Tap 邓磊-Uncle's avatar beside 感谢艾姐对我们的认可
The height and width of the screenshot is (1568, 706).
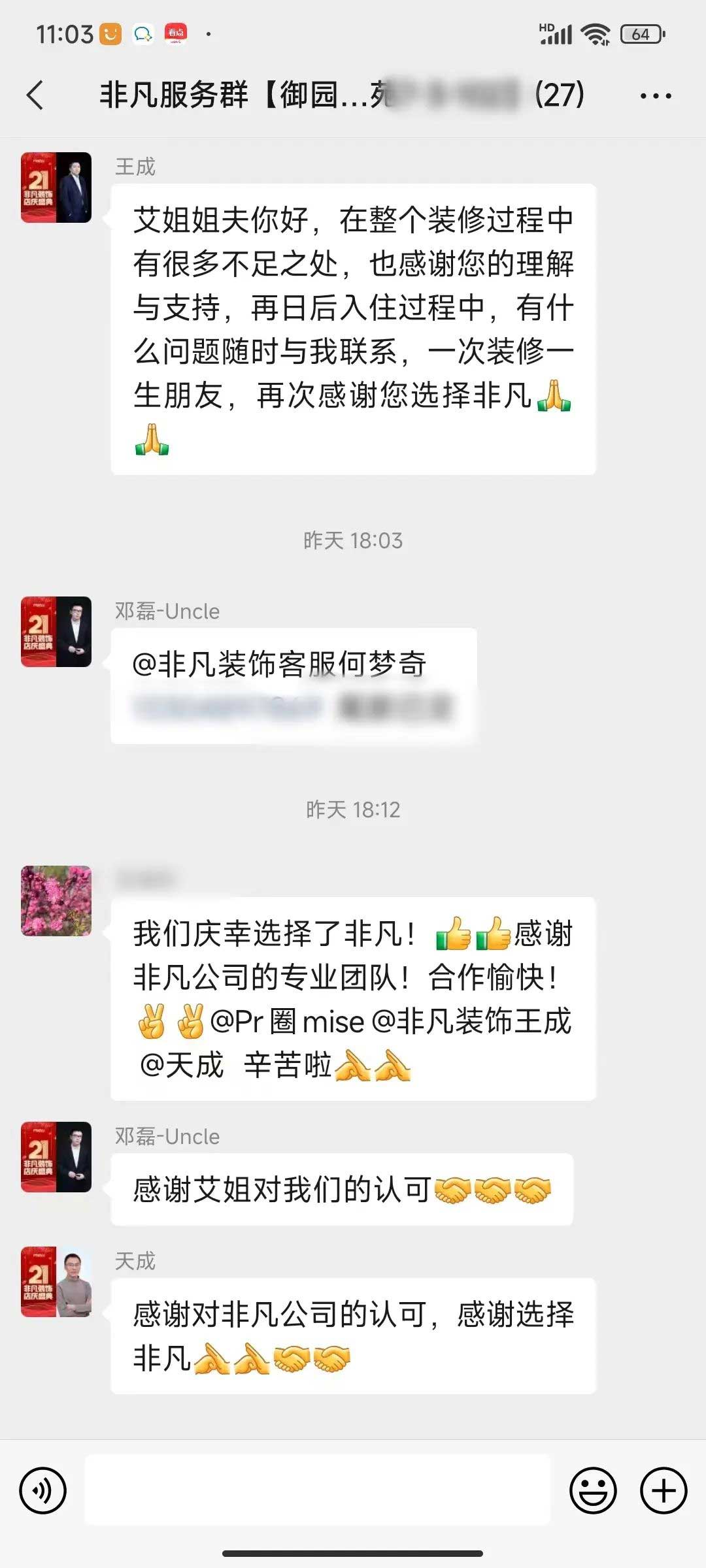click(x=56, y=1157)
